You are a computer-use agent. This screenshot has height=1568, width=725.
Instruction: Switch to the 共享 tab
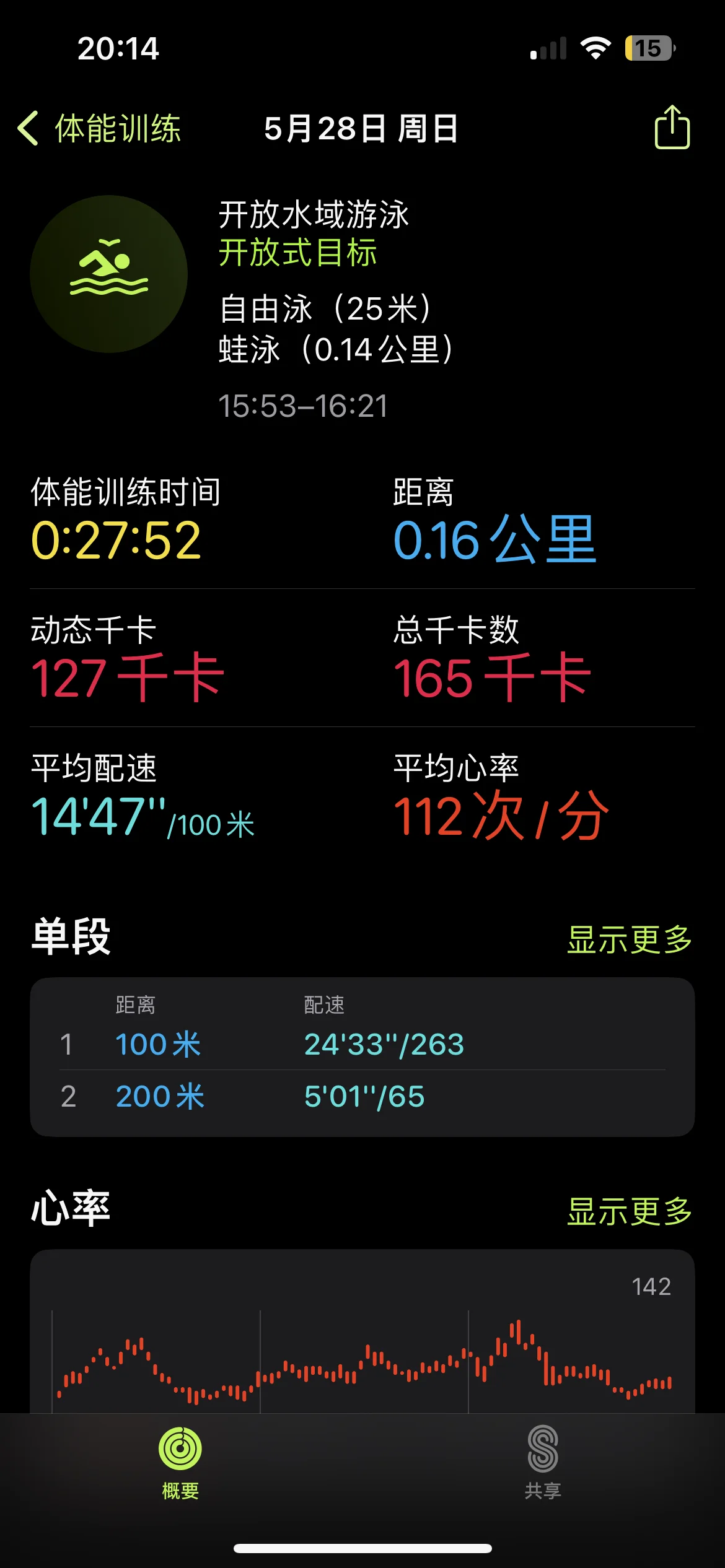coord(543,1462)
